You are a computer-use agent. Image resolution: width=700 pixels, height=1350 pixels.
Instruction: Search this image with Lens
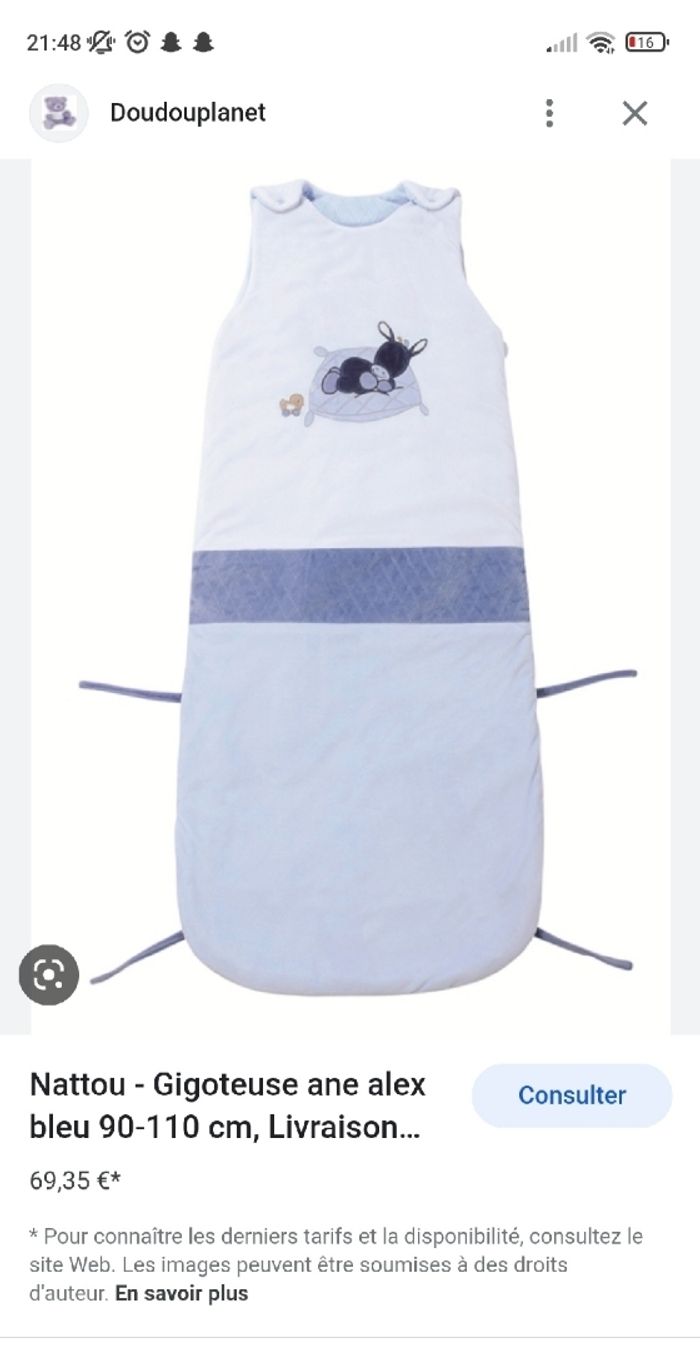click(x=48, y=974)
